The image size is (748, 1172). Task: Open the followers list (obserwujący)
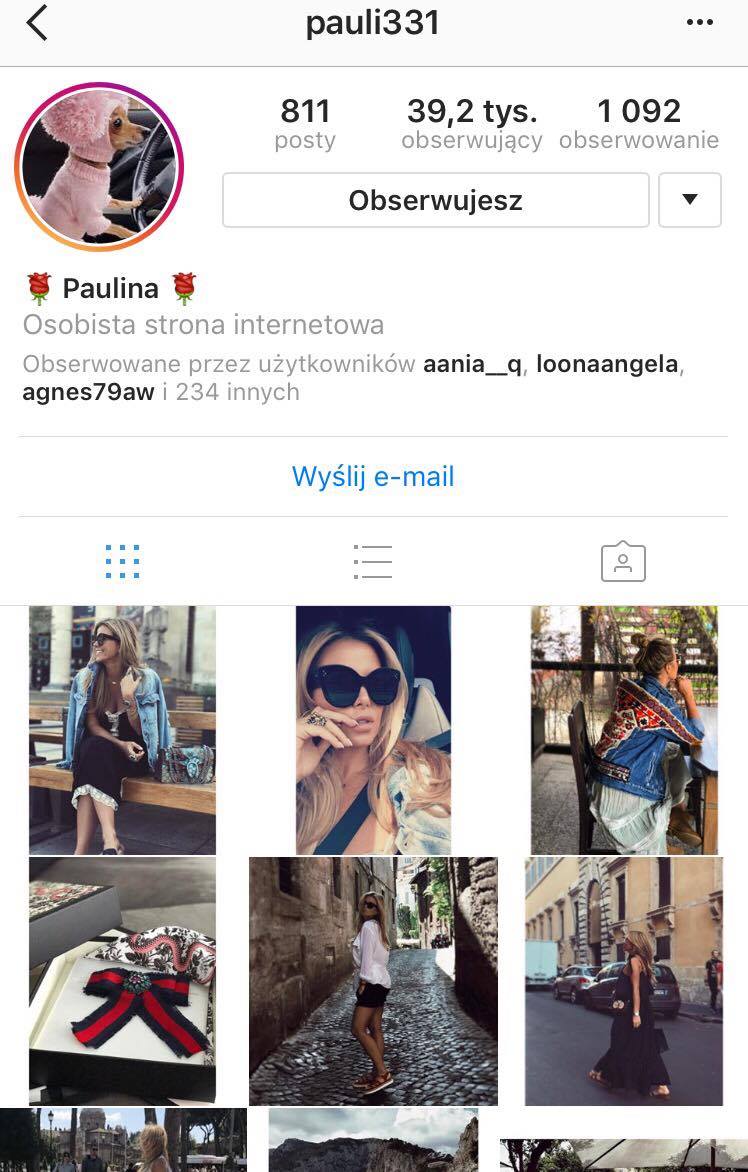click(x=472, y=124)
